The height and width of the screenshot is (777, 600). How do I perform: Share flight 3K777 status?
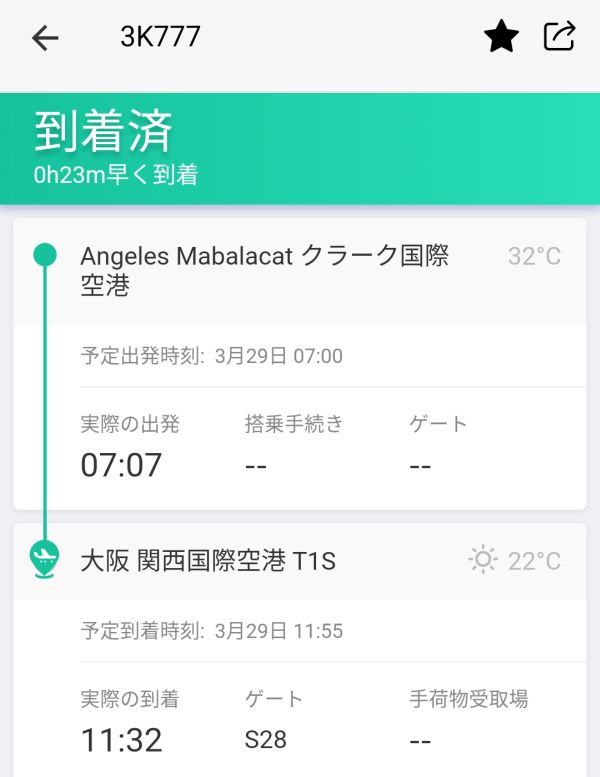559,37
